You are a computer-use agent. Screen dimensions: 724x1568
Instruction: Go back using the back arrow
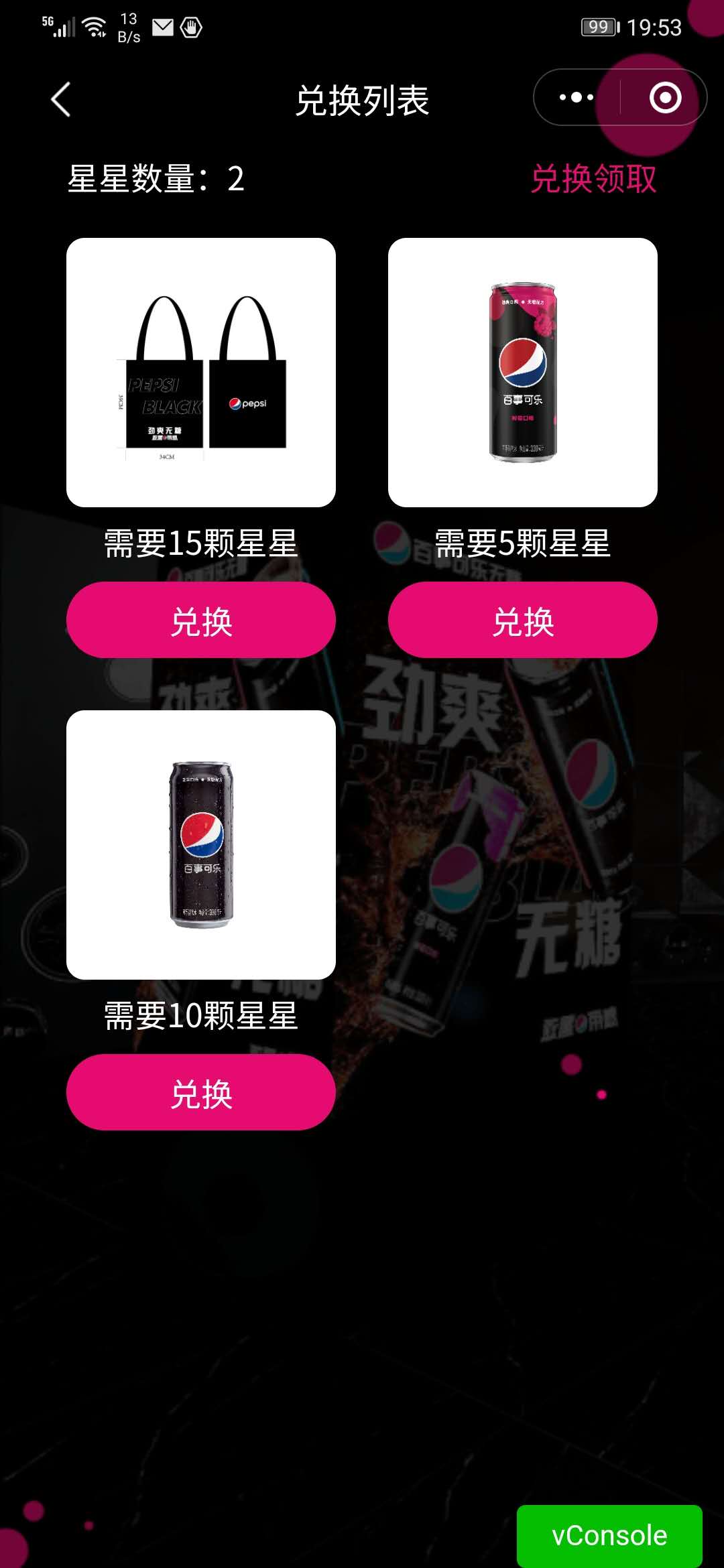(61, 100)
